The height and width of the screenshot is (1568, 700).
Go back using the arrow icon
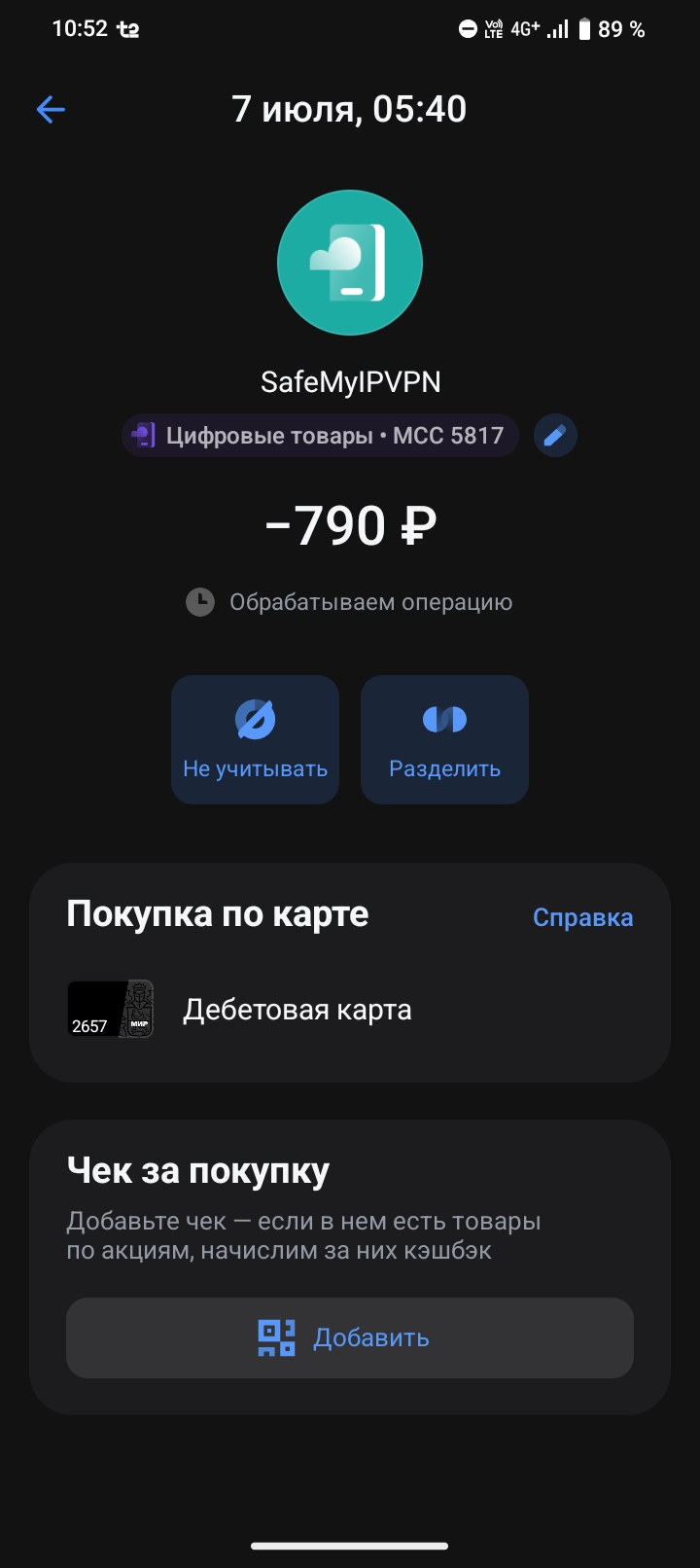[51, 110]
